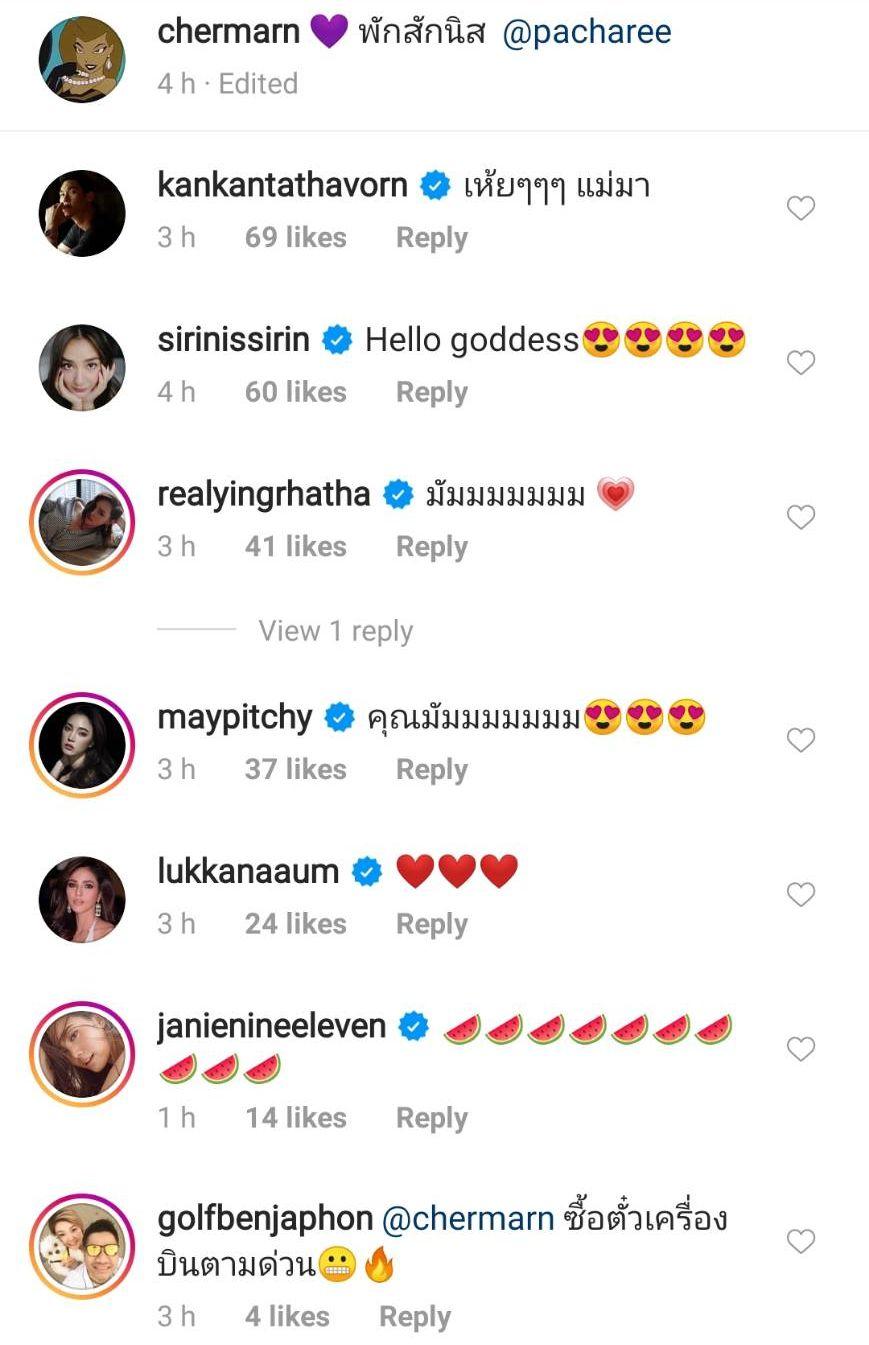Reply to sirinissirin's comment
The height and width of the screenshot is (1345, 869).
click(431, 392)
